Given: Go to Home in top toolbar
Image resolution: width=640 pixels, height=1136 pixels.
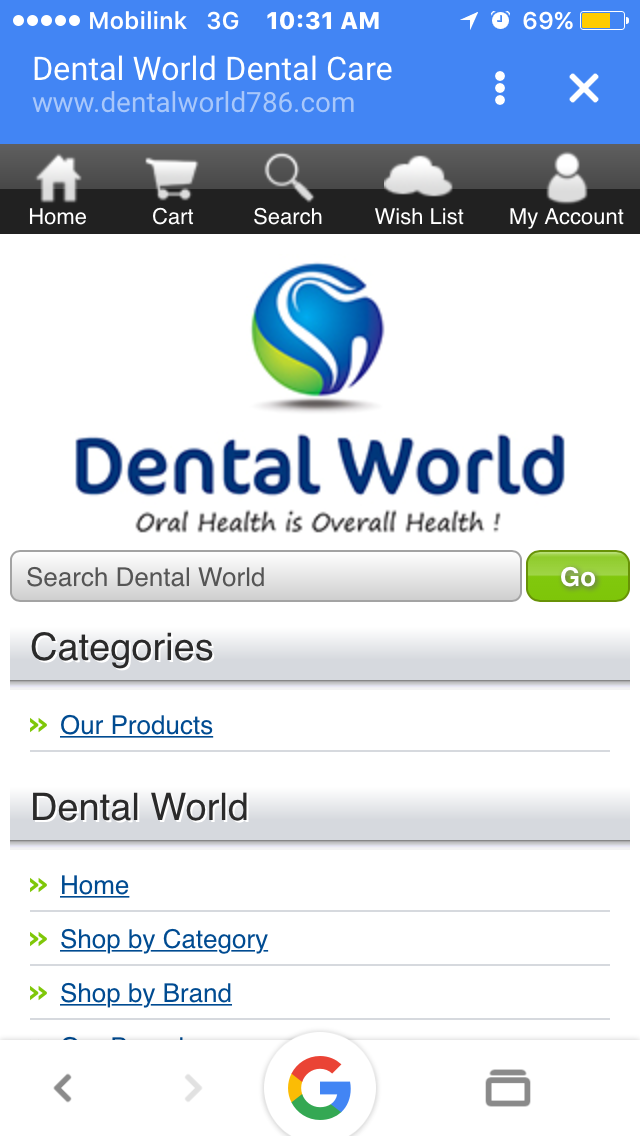Looking at the screenshot, I should 57,192.
